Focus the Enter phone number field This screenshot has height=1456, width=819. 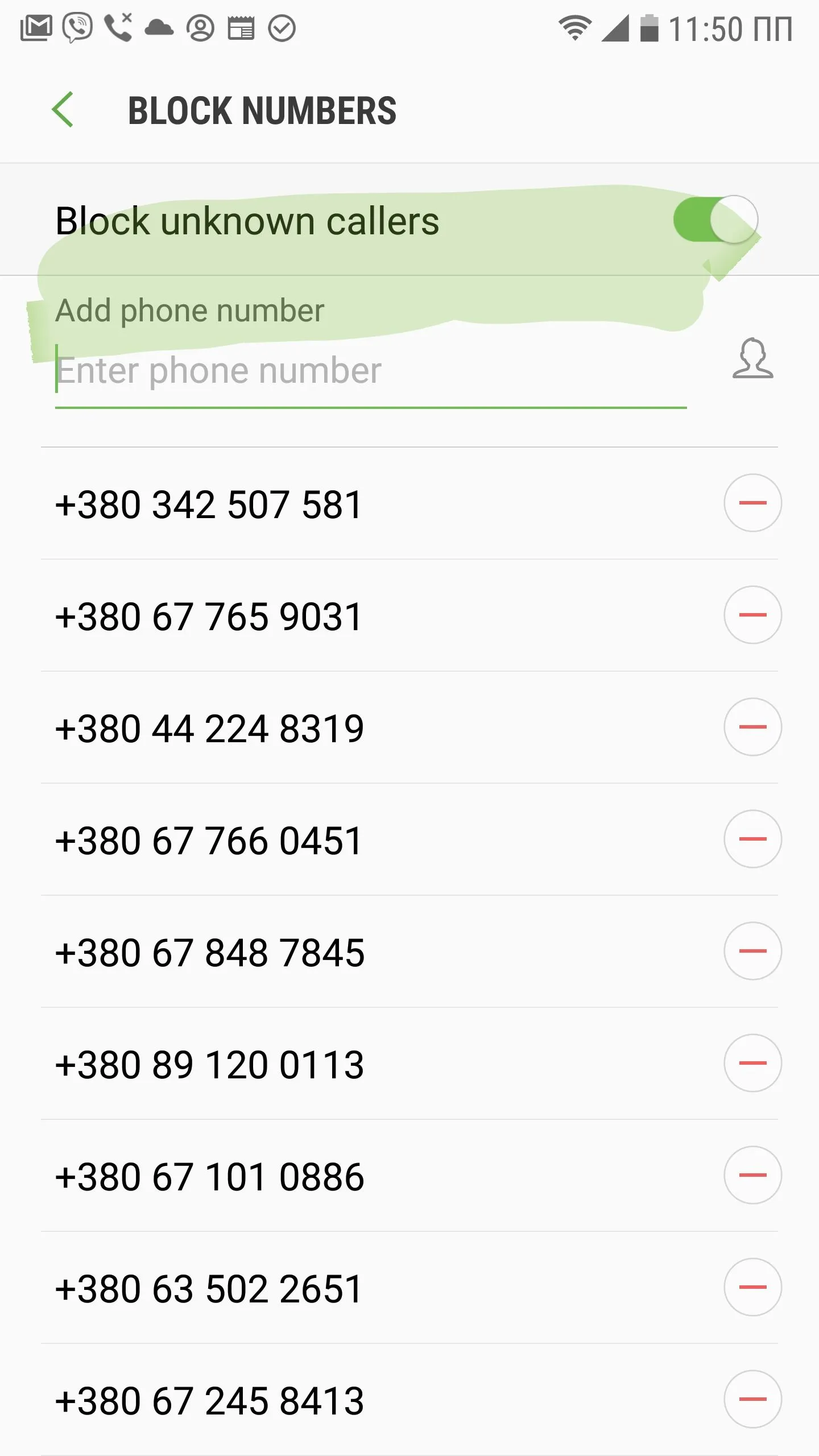[x=370, y=371]
